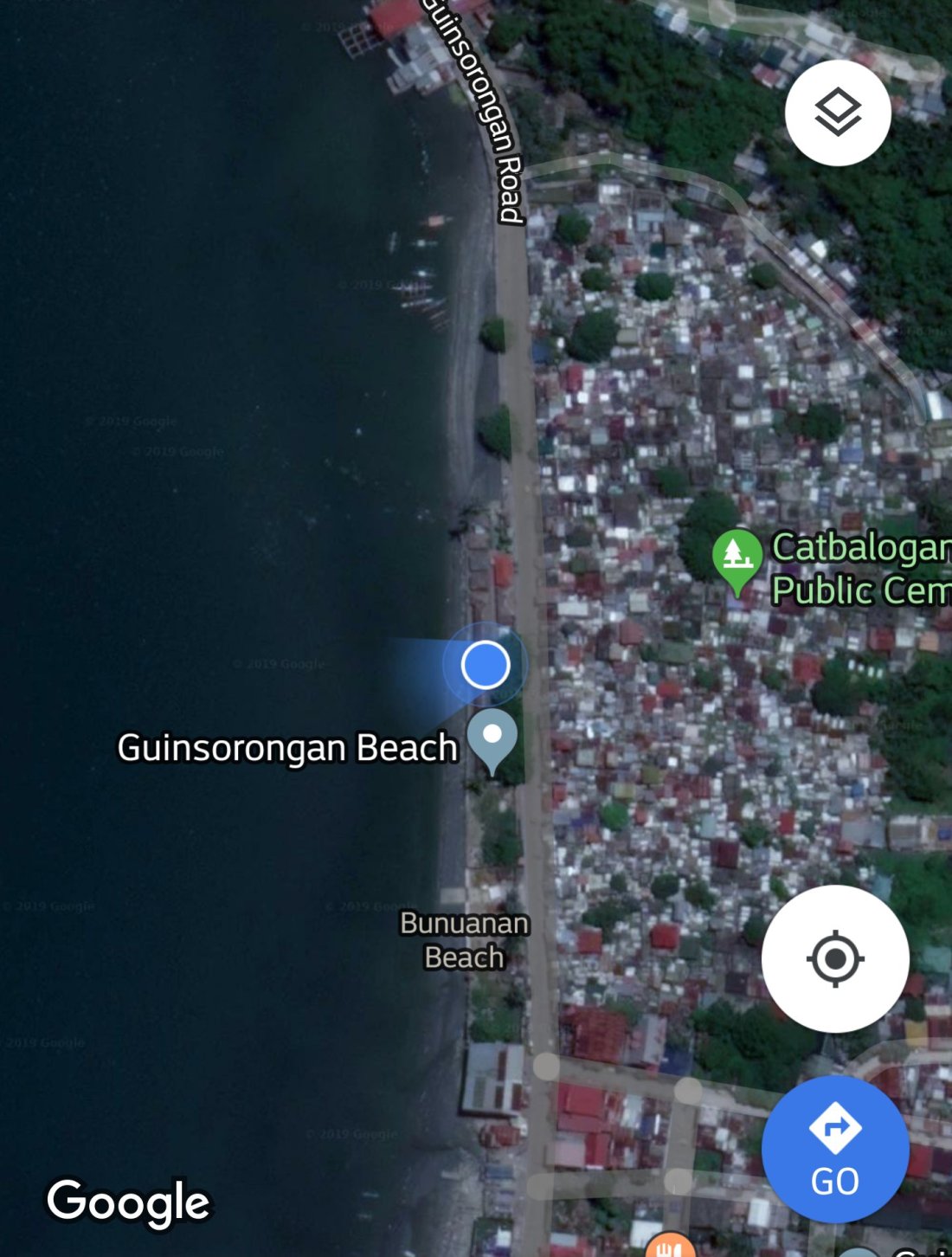Open the map layers button
This screenshot has height=1257, width=952.
pos(837,113)
